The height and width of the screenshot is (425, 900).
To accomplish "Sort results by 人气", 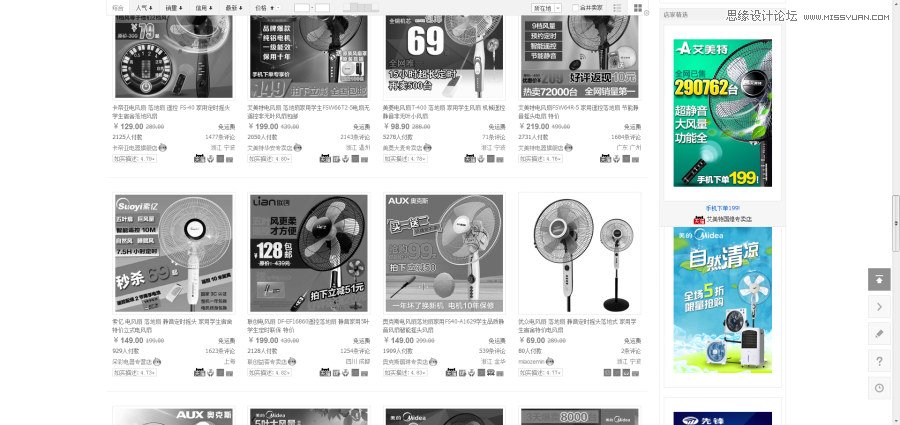I will point(145,7).
